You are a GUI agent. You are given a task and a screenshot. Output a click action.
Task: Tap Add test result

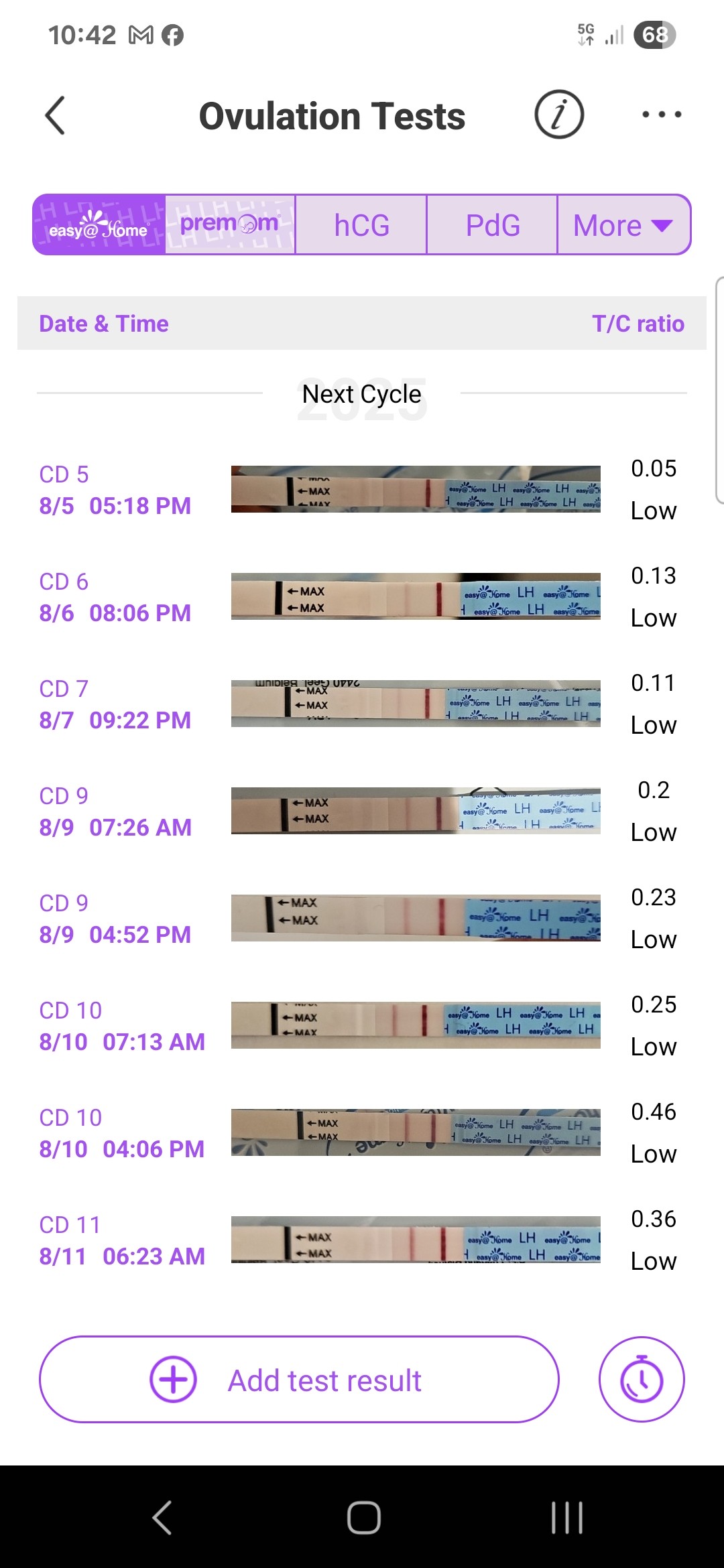click(x=299, y=1380)
